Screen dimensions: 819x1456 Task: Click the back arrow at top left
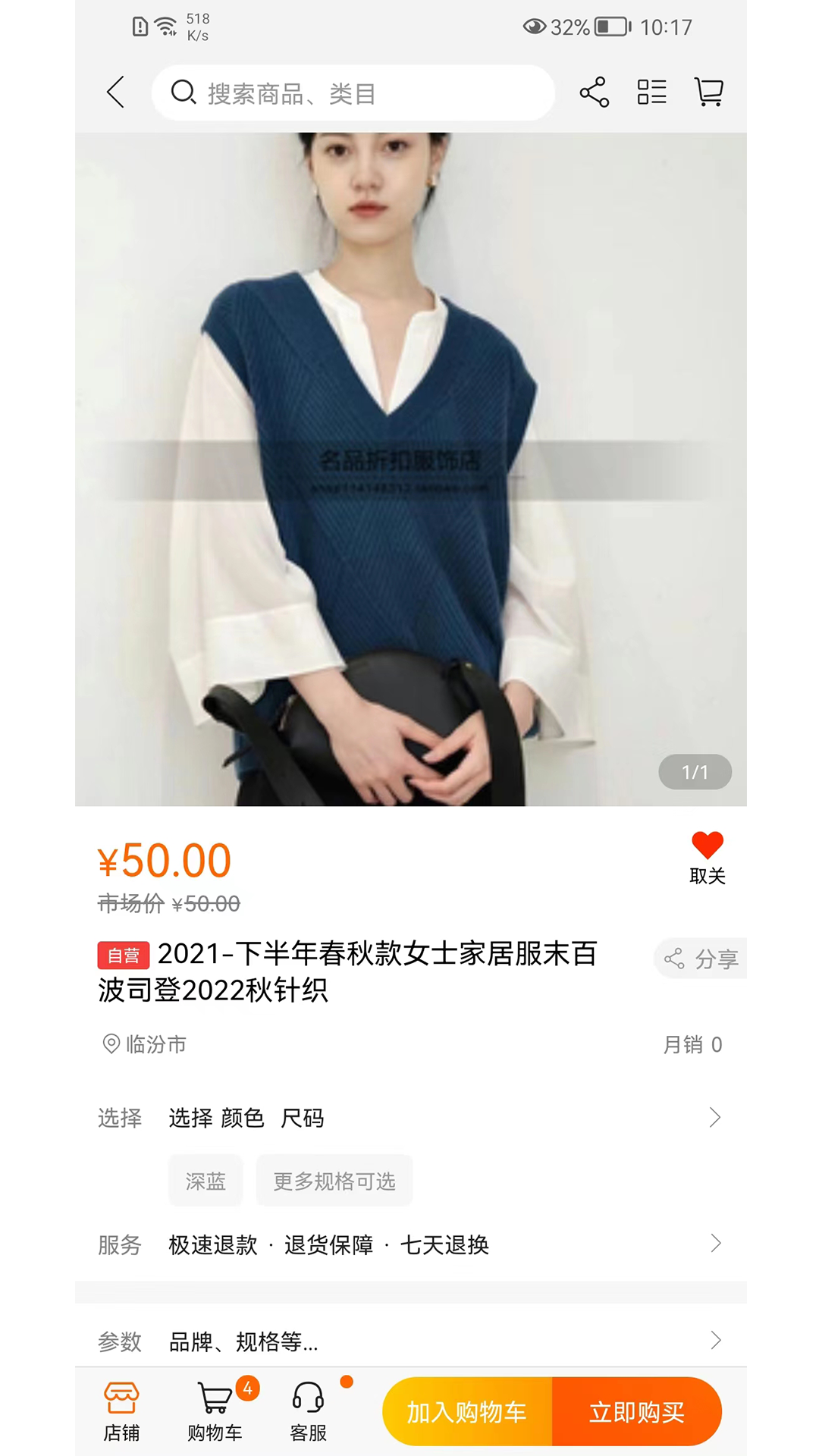(115, 92)
